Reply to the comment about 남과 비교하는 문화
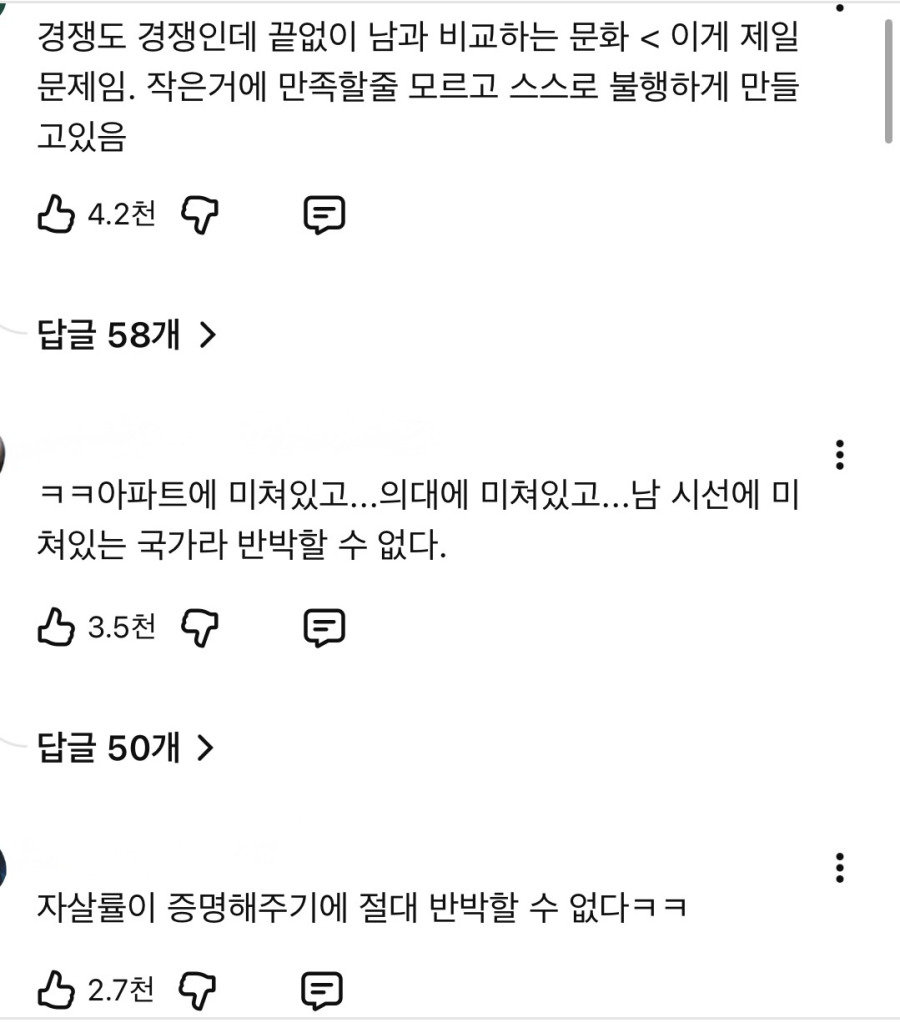900x1023 pixels. click(x=324, y=214)
